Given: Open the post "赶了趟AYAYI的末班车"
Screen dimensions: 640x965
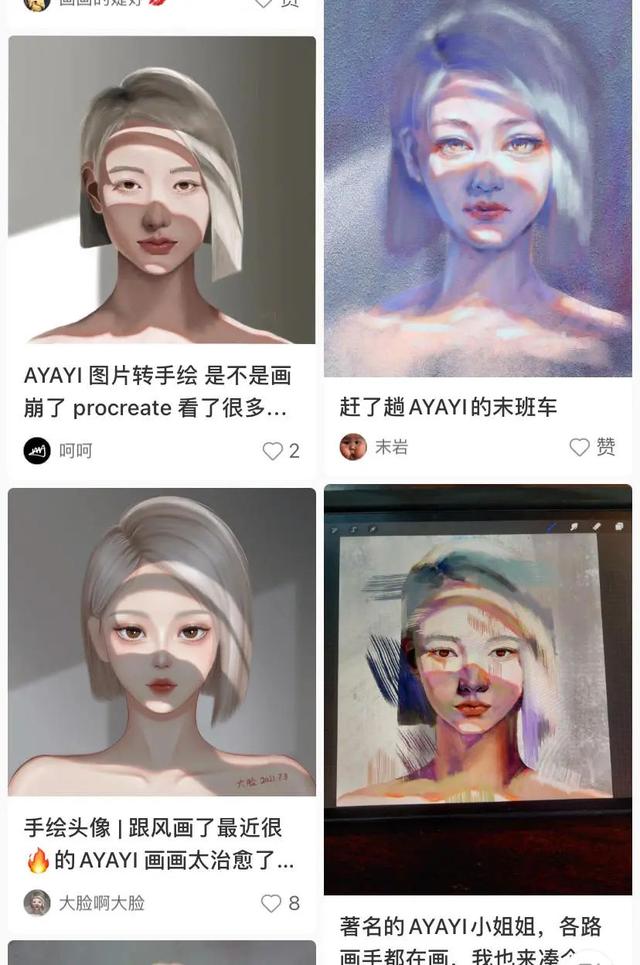Looking at the screenshot, I should [x=448, y=406].
